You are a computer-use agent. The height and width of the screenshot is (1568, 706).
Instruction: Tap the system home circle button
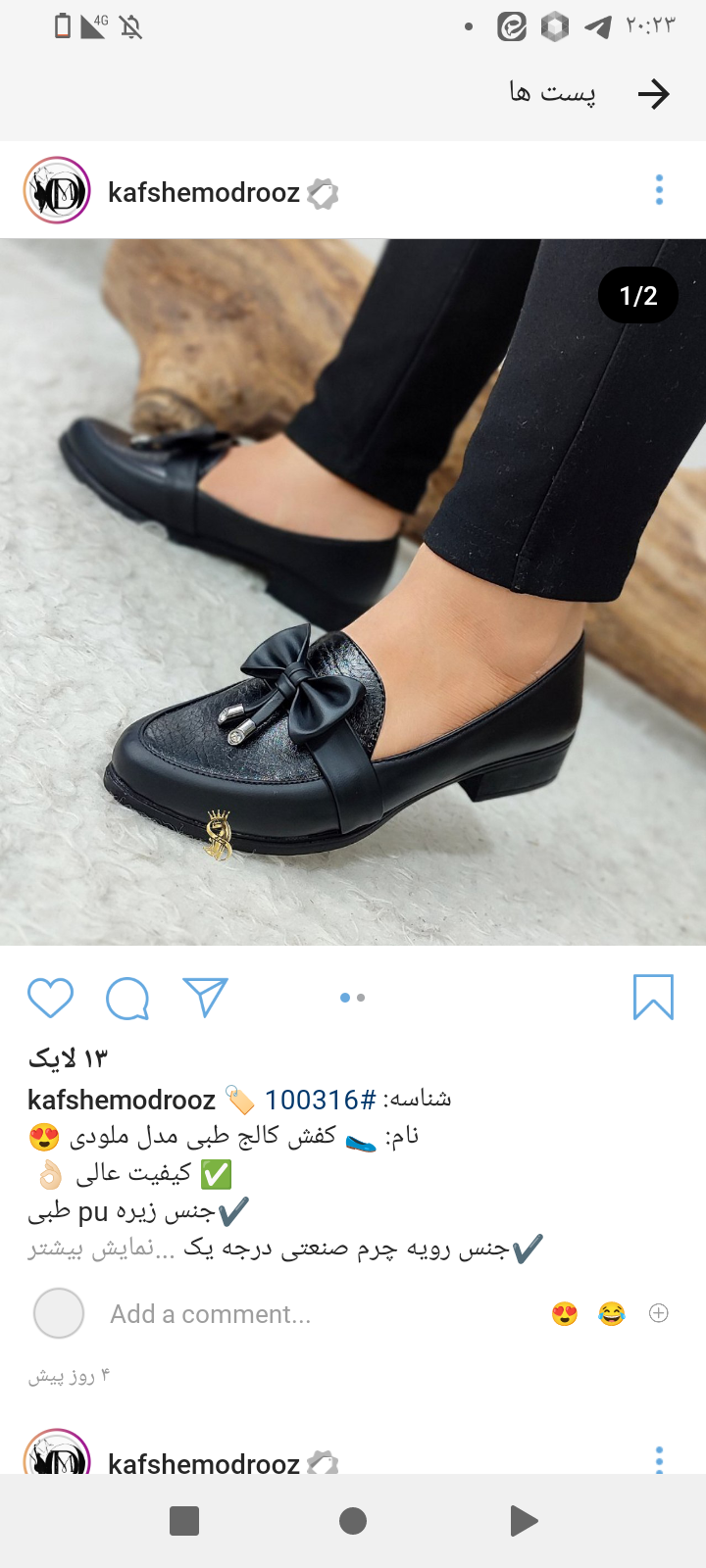coord(353,1521)
